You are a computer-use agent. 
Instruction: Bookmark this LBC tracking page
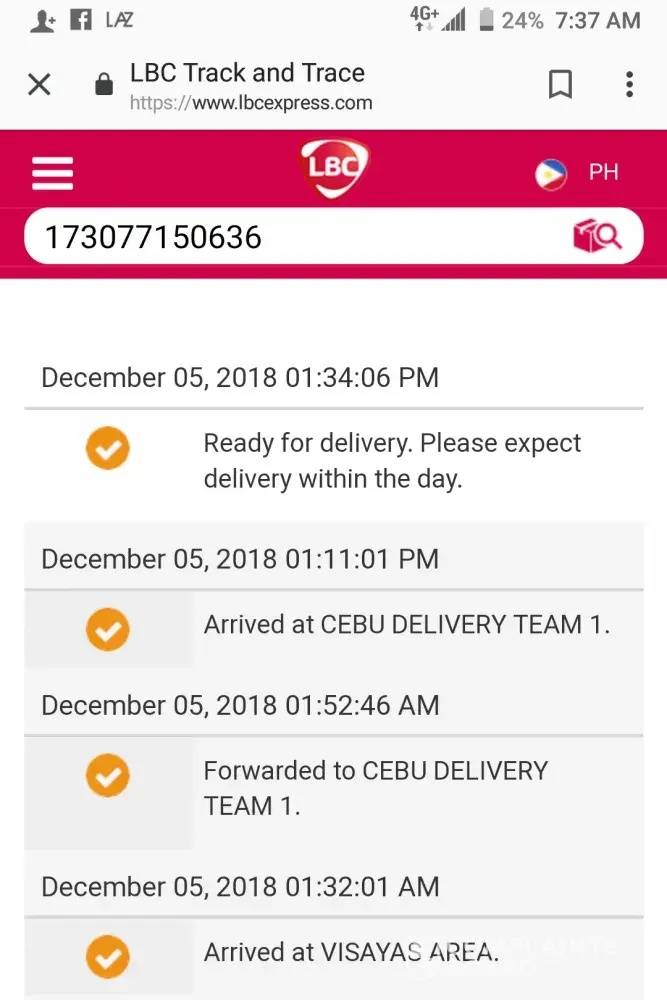click(561, 85)
